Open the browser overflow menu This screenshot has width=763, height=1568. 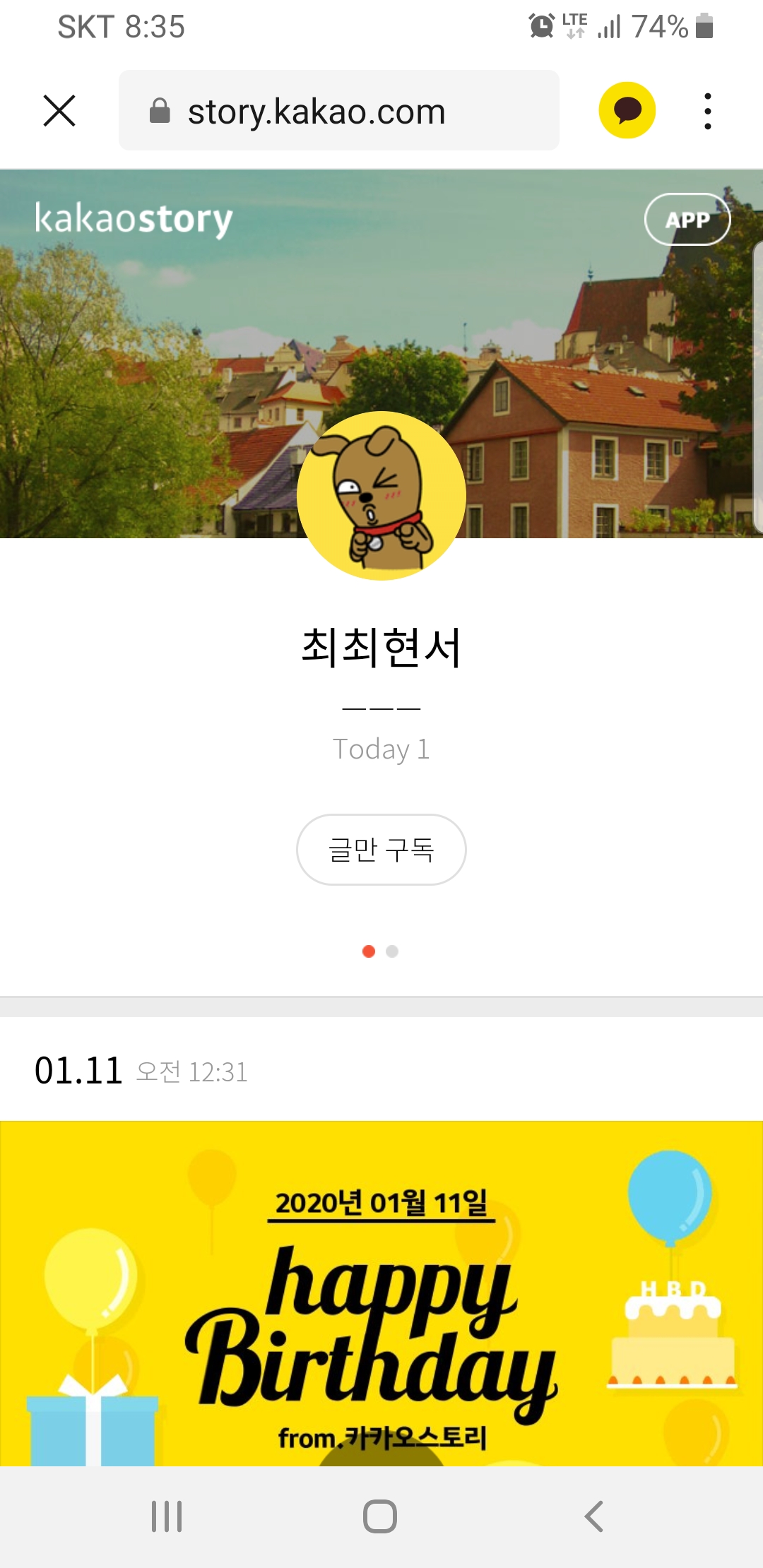(x=707, y=111)
